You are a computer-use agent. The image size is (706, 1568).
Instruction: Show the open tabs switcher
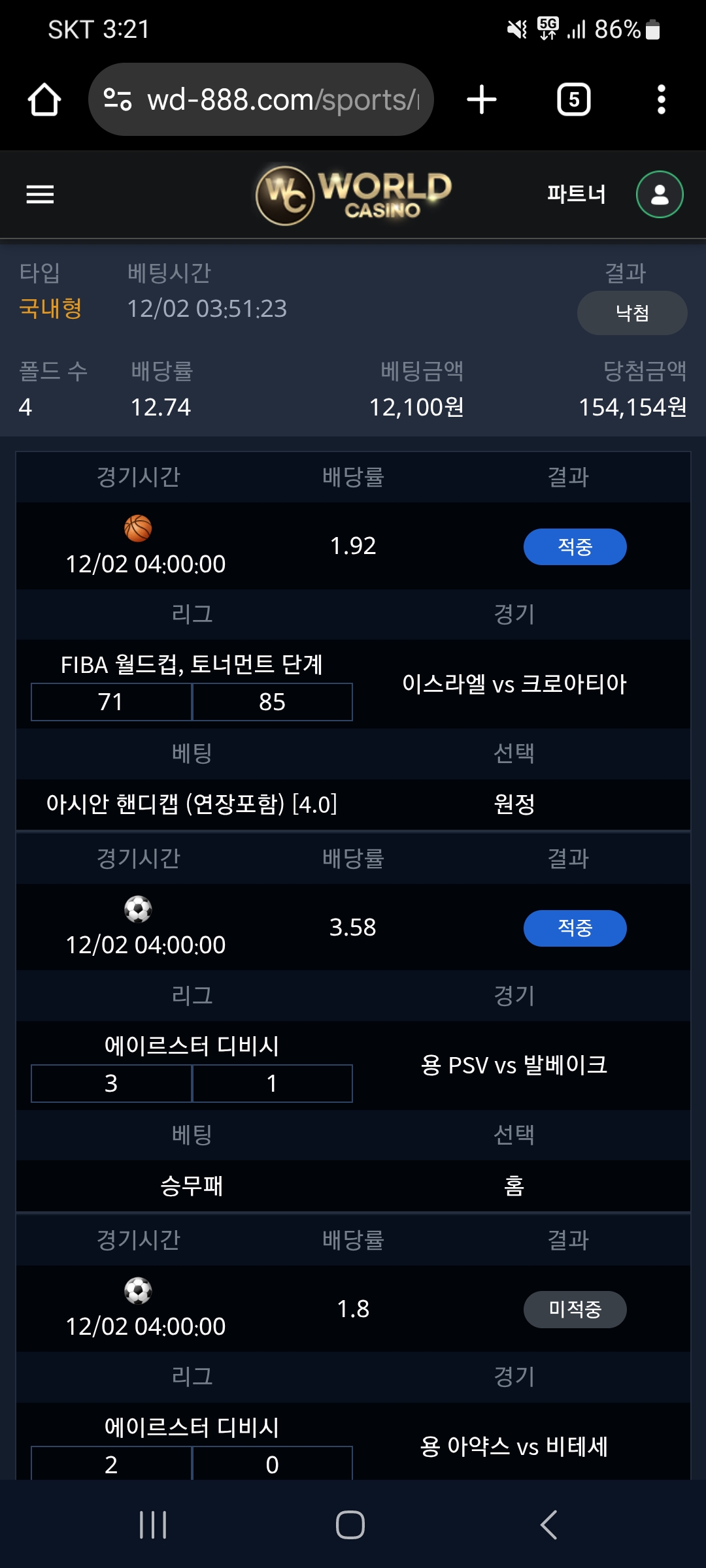573,100
